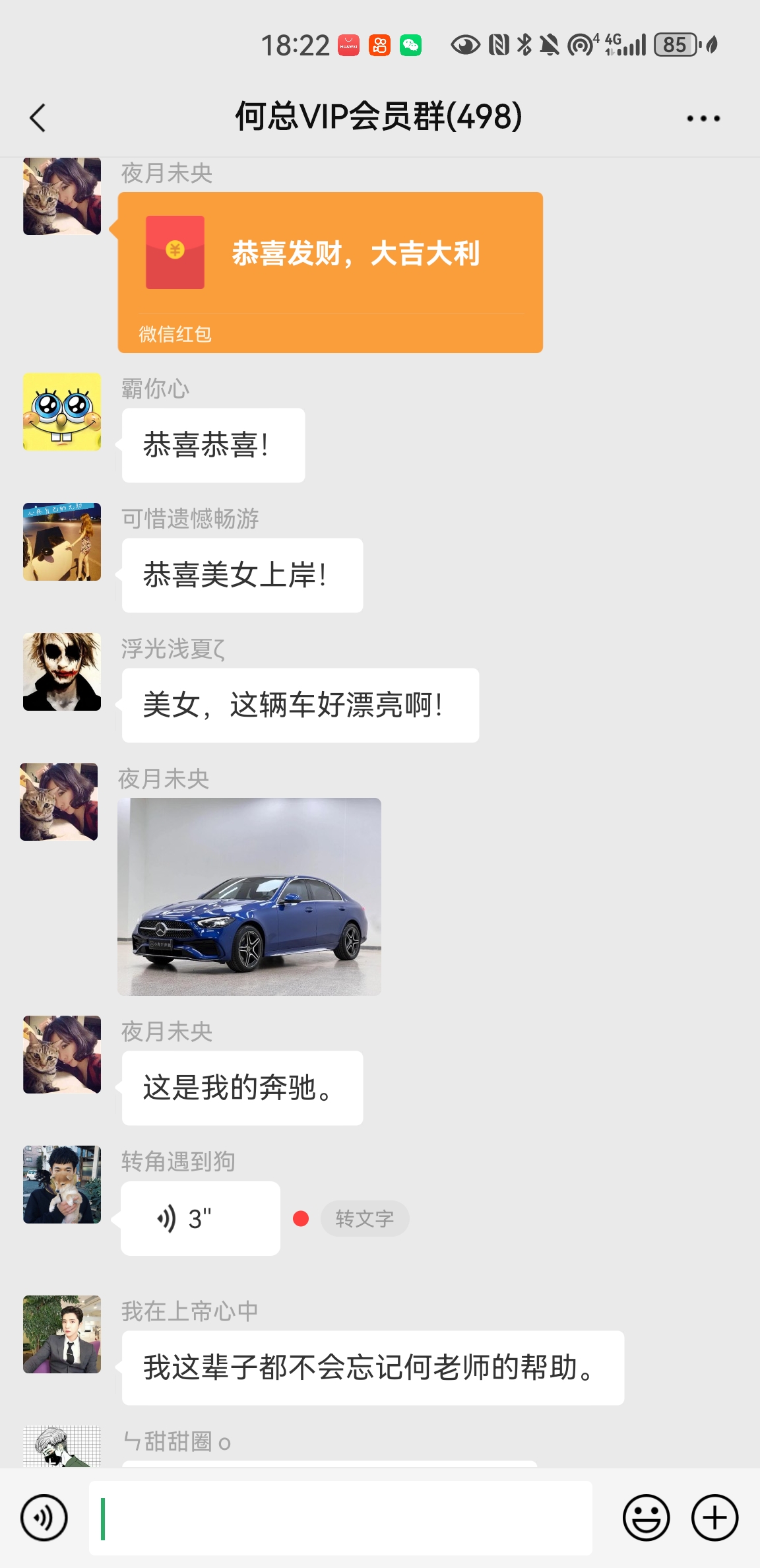The image size is (760, 1568).
Task: View the blue Mercedes photo full screen
Action: (249, 896)
